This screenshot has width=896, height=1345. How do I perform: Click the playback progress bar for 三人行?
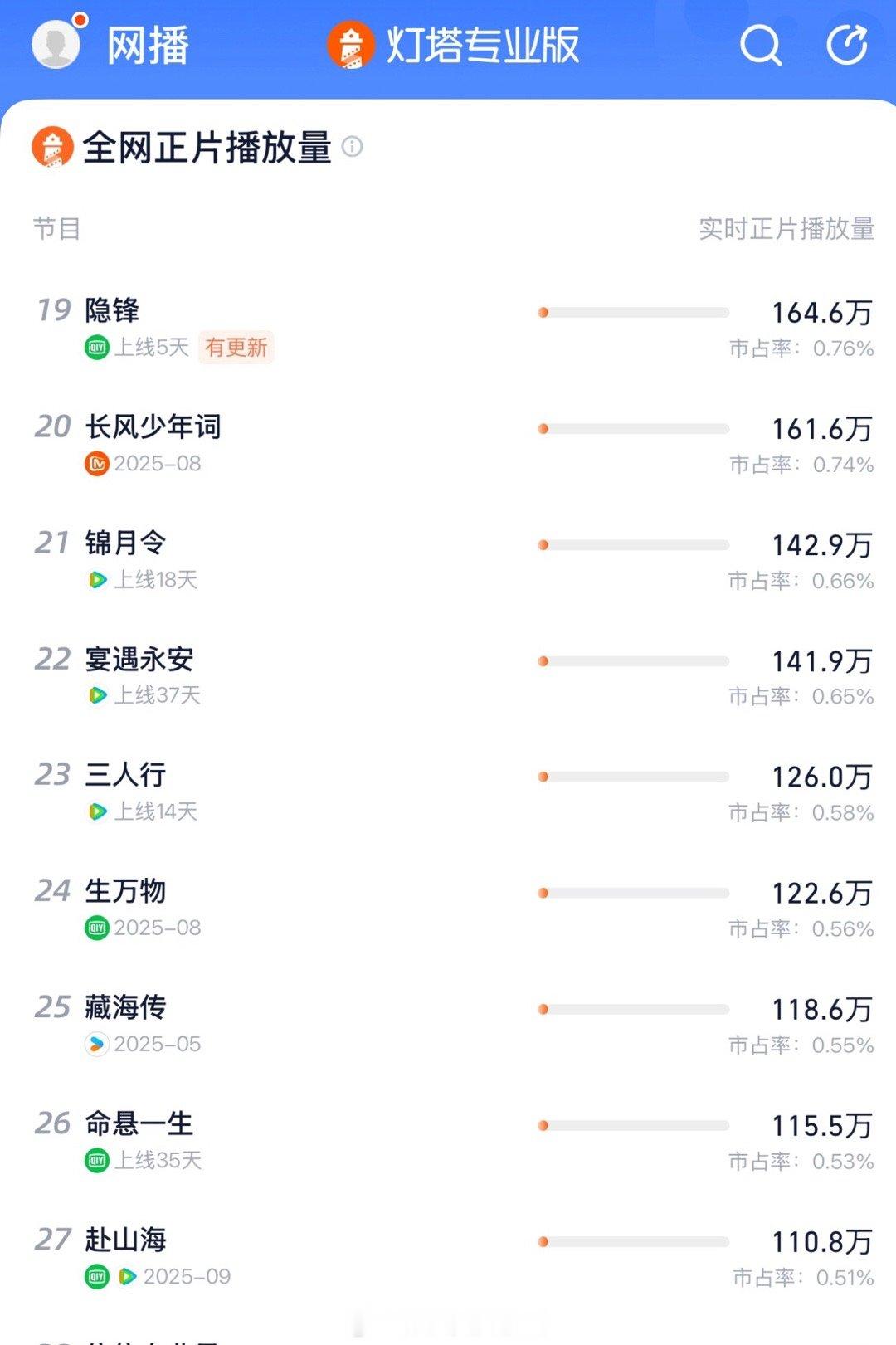[x=633, y=775]
